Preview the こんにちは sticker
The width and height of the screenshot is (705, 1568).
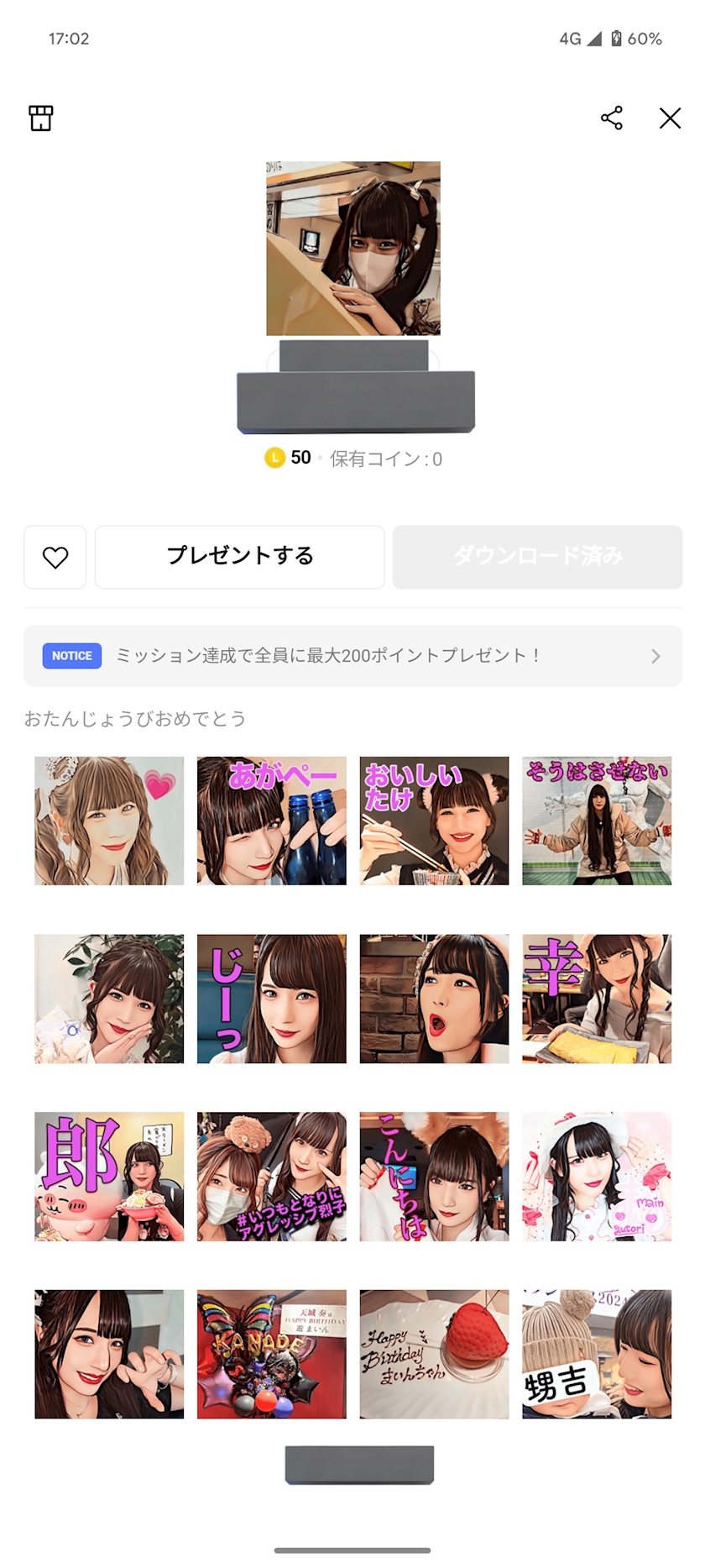coord(434,1177)
